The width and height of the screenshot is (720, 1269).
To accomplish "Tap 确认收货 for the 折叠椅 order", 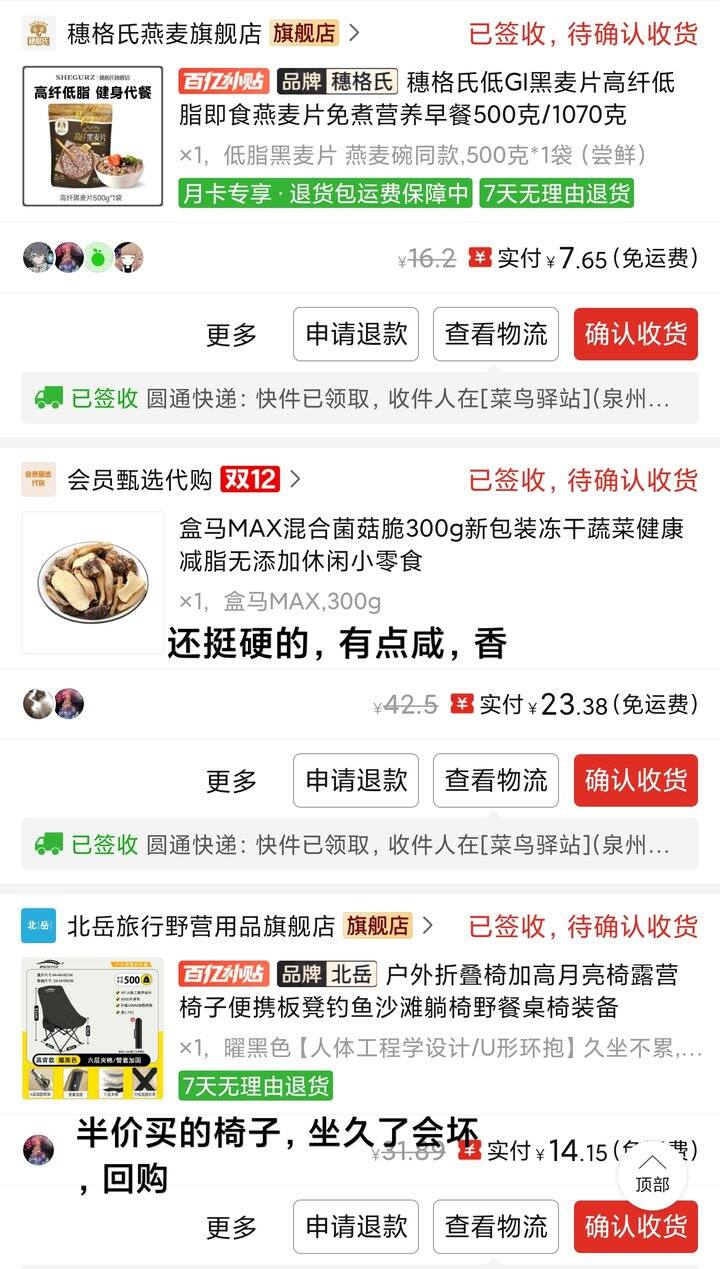I will coord(636,1226).
